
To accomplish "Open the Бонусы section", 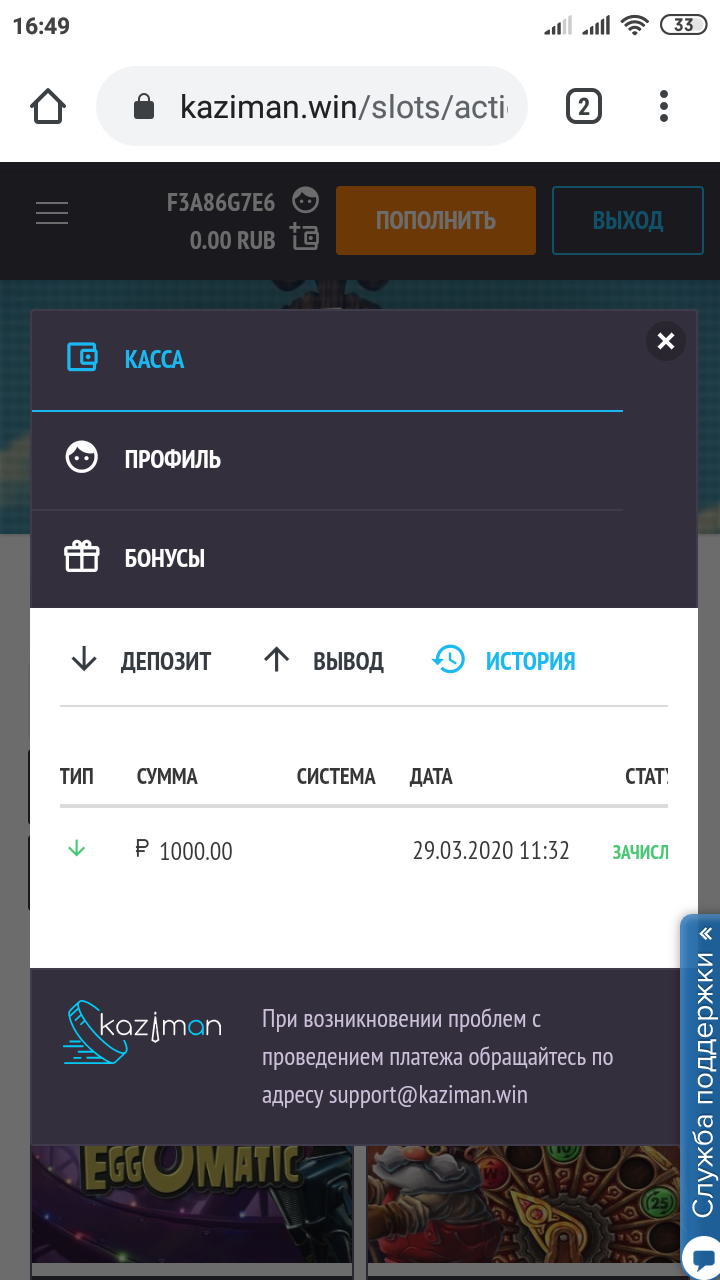I will [x=164, y=558].
